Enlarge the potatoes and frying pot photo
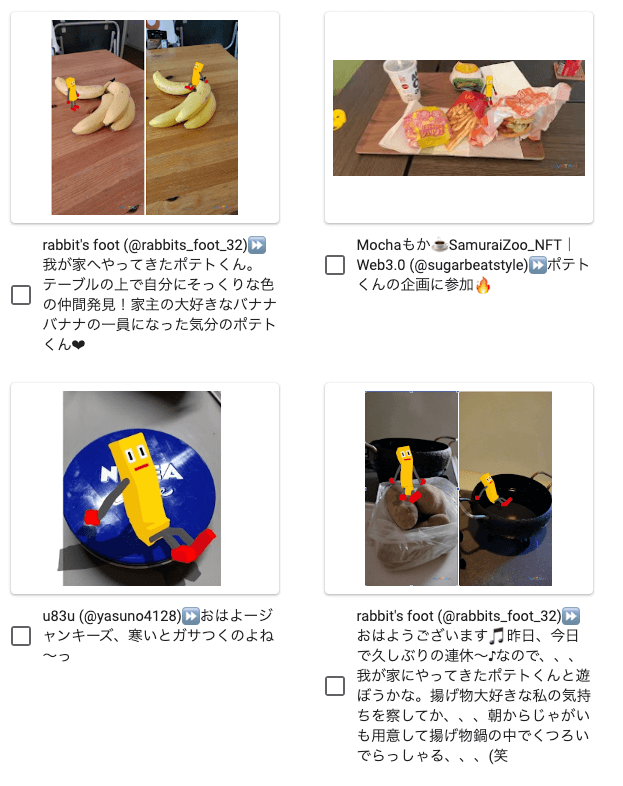This screenshot has width=623, height=786. (x=458, y=488)
